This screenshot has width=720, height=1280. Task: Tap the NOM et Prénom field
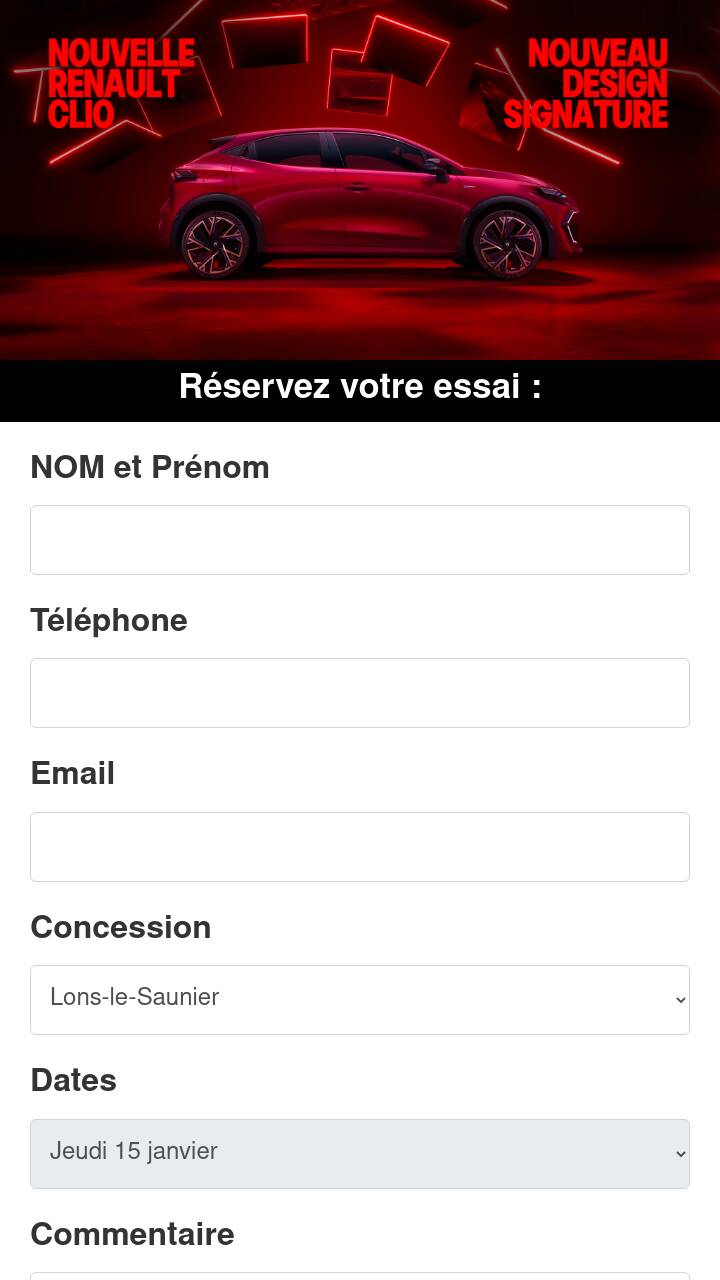(360, 540)
